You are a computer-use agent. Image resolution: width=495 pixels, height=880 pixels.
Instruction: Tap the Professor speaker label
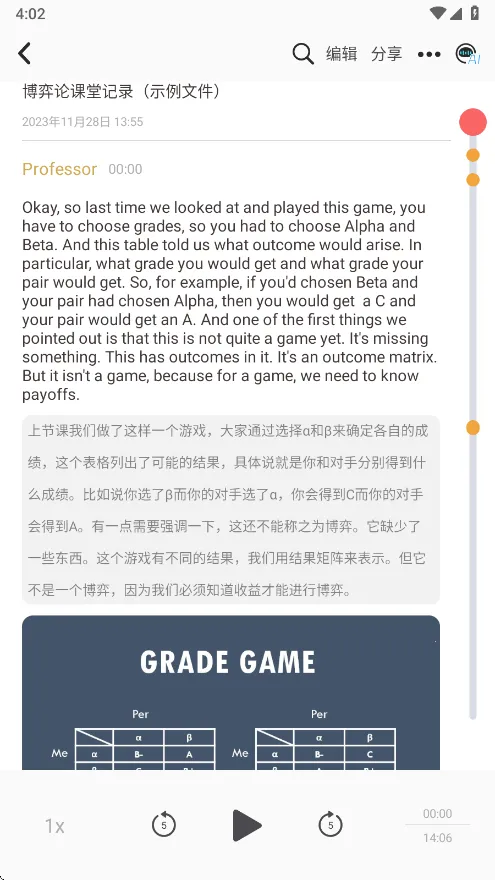tap(59, 169)
